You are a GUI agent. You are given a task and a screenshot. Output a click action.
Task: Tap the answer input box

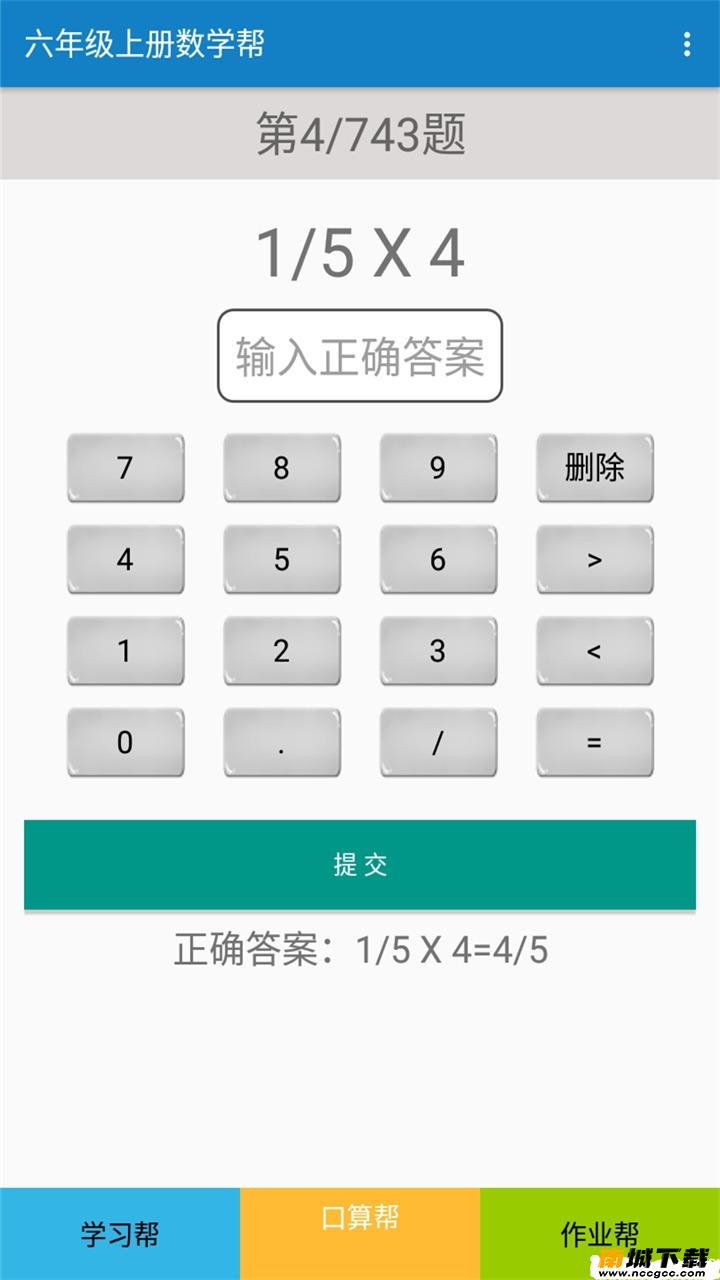[x=360, y=356]
